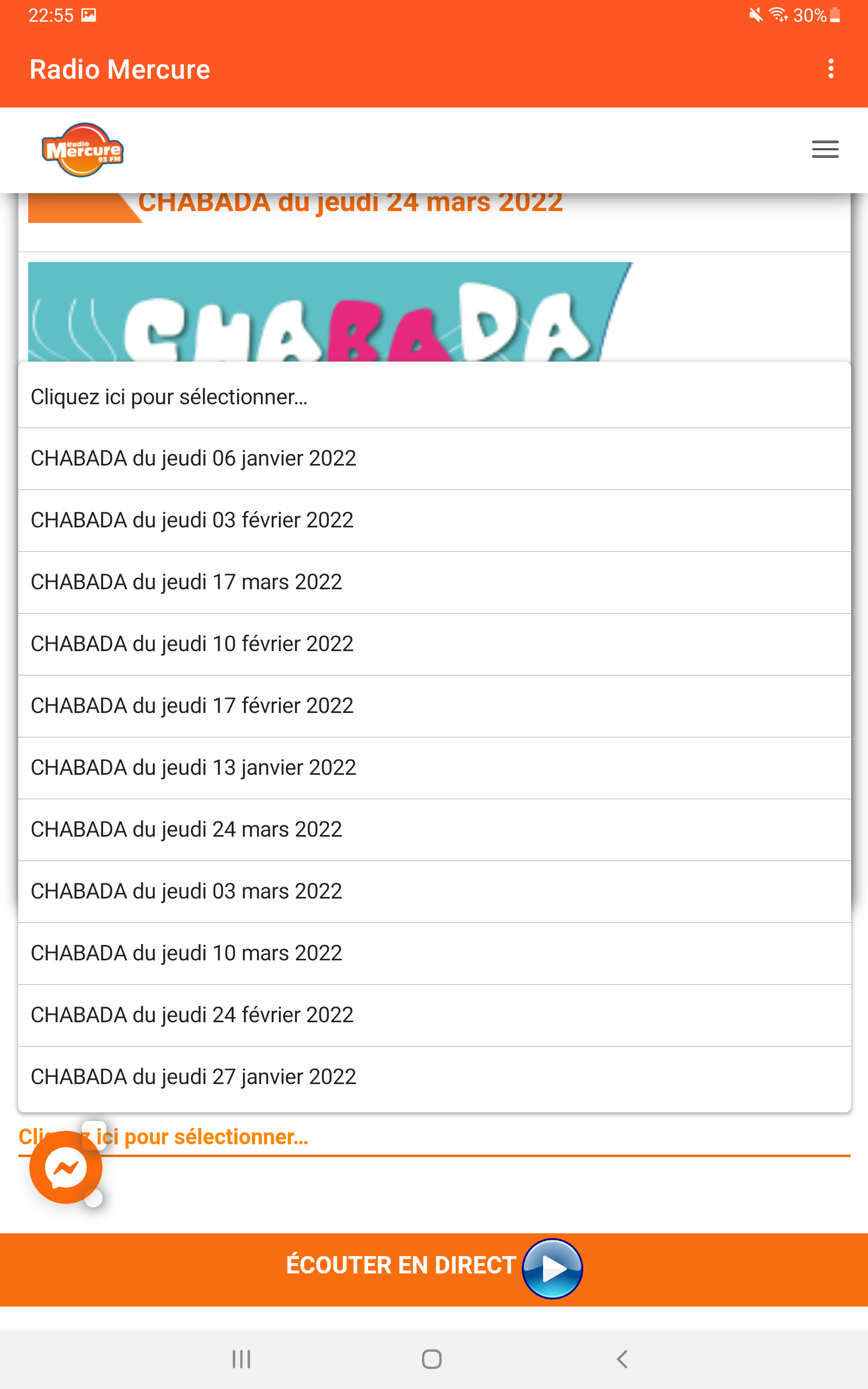
Task: Pick CHABADA du jeudi 10 mars 2022
Action: [x=434, y=954]
